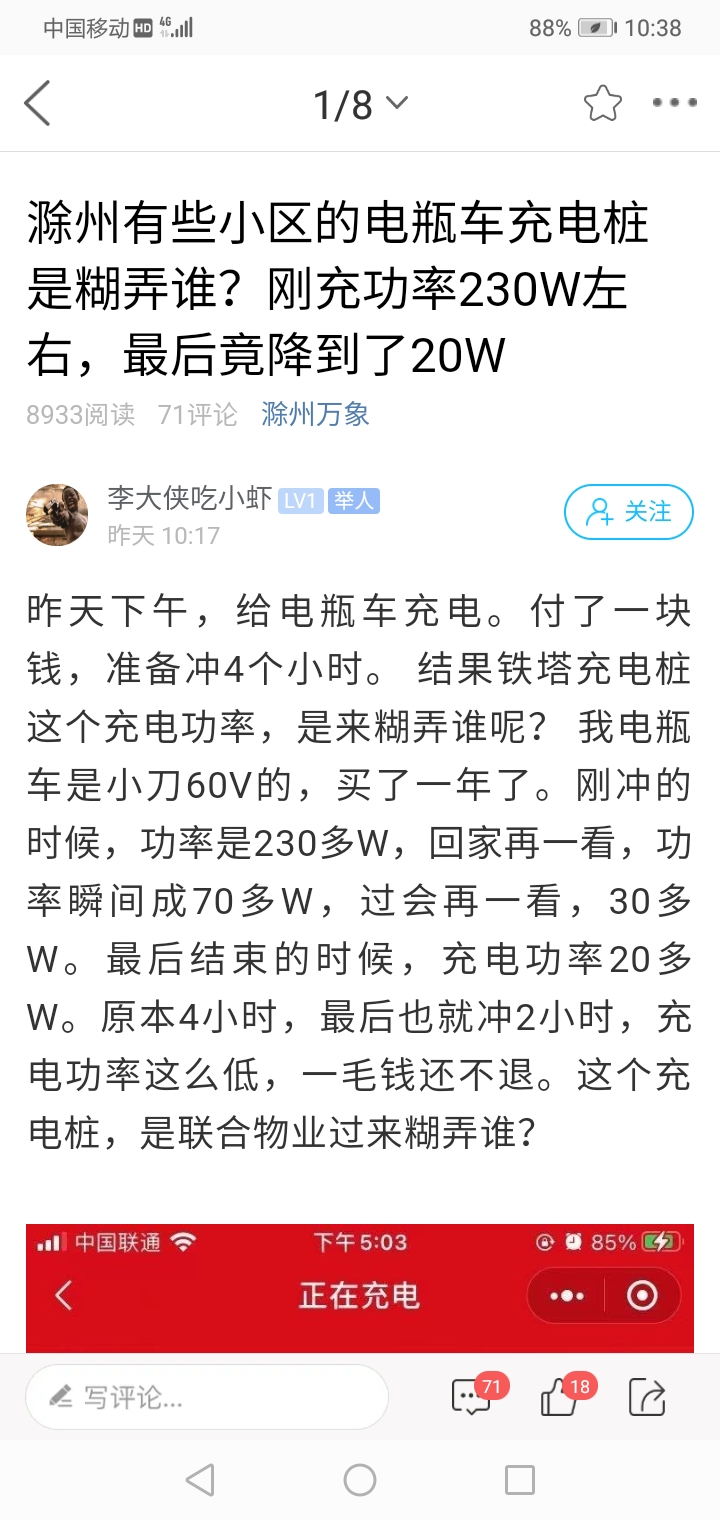This screenshot has height=1520, width=720.
Task: Go back using the top-left arrow
Action: [x=37, y=103]
